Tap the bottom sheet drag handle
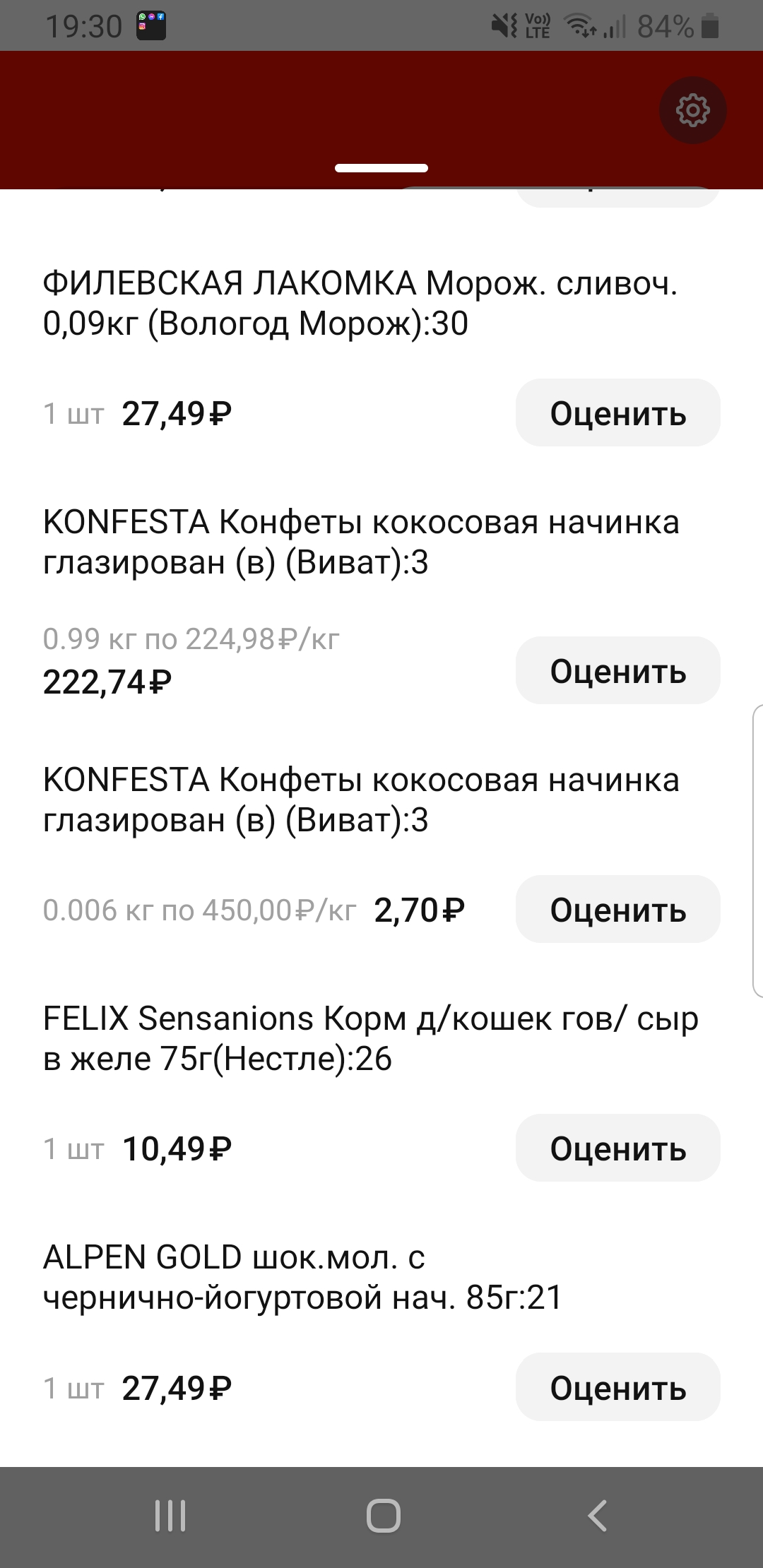The image size is (763, 1568). tap(381, 168)
